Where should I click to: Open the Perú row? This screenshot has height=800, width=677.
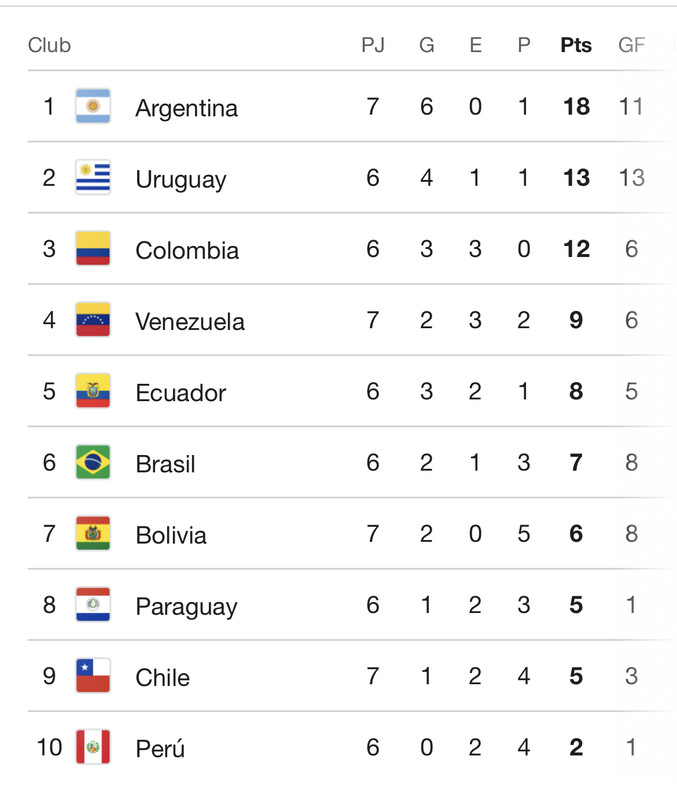click(161, 748)
